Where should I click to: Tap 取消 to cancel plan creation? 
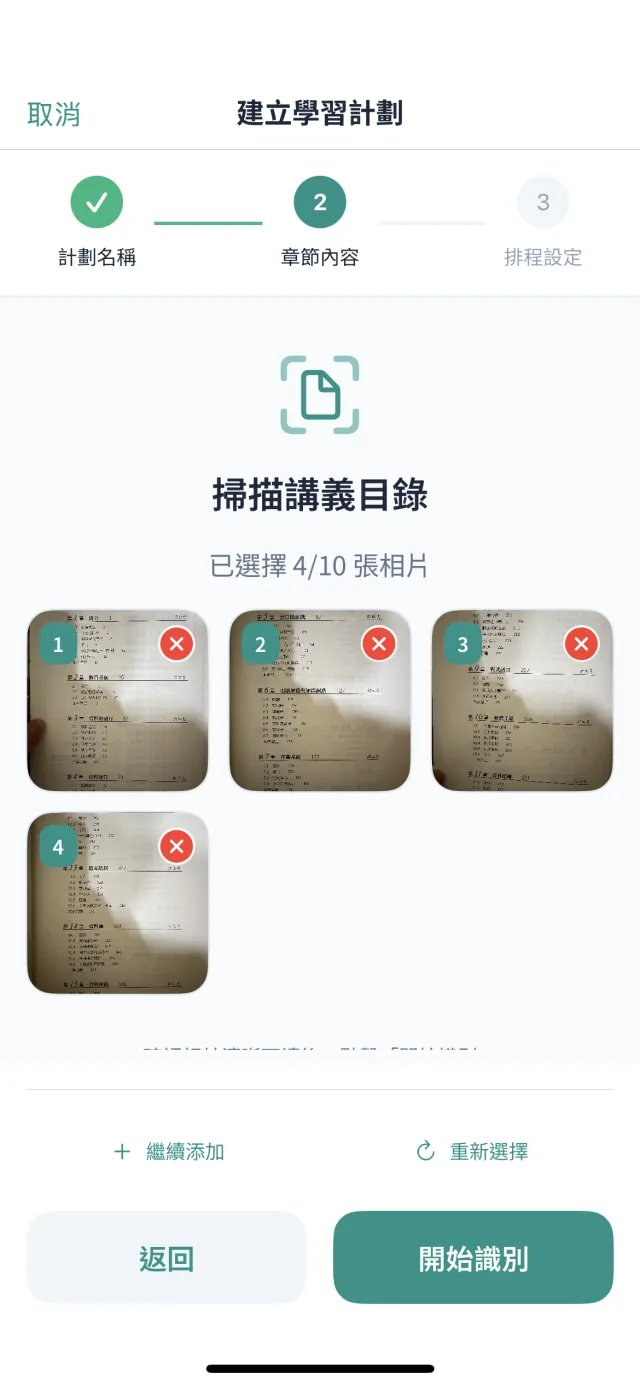pos(54,114)
